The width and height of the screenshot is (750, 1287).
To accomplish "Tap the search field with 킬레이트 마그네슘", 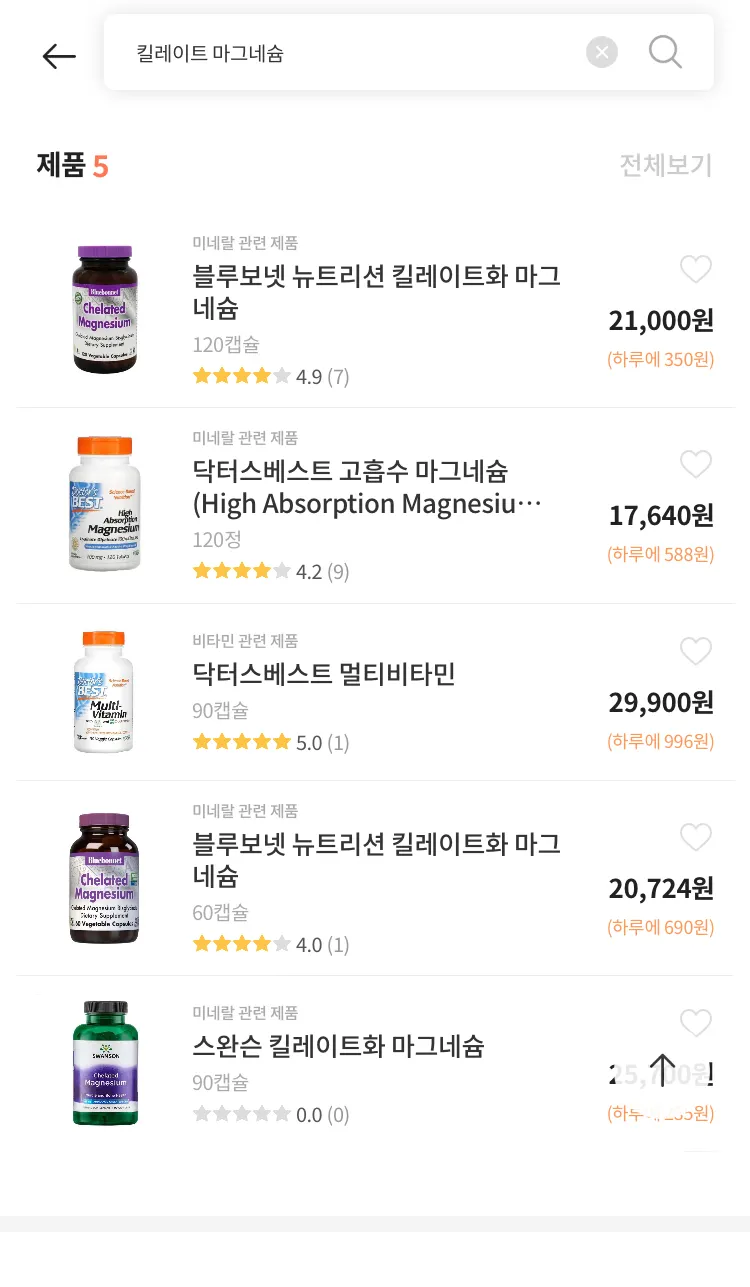I will (340, 53).
